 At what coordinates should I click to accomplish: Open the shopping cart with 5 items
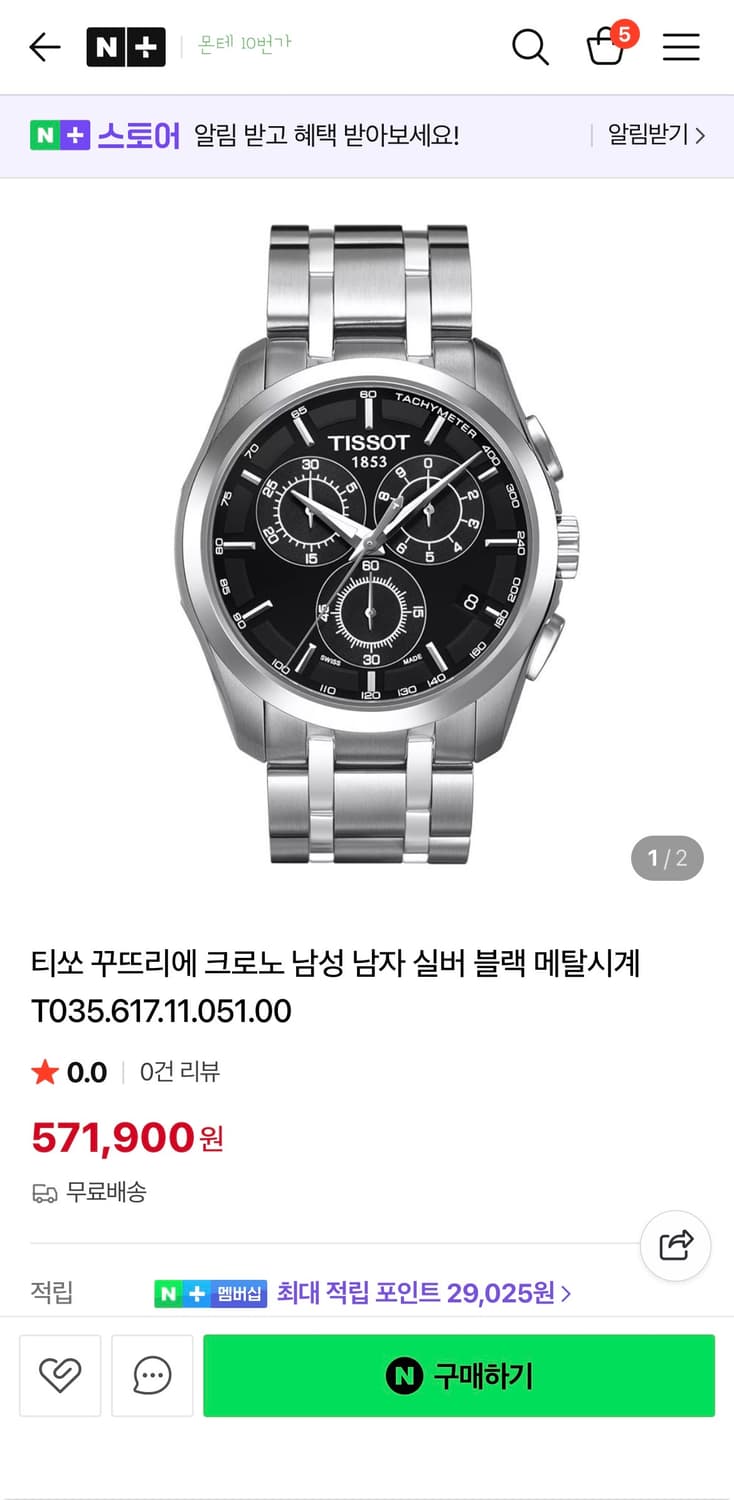click(x=606, y=48)
